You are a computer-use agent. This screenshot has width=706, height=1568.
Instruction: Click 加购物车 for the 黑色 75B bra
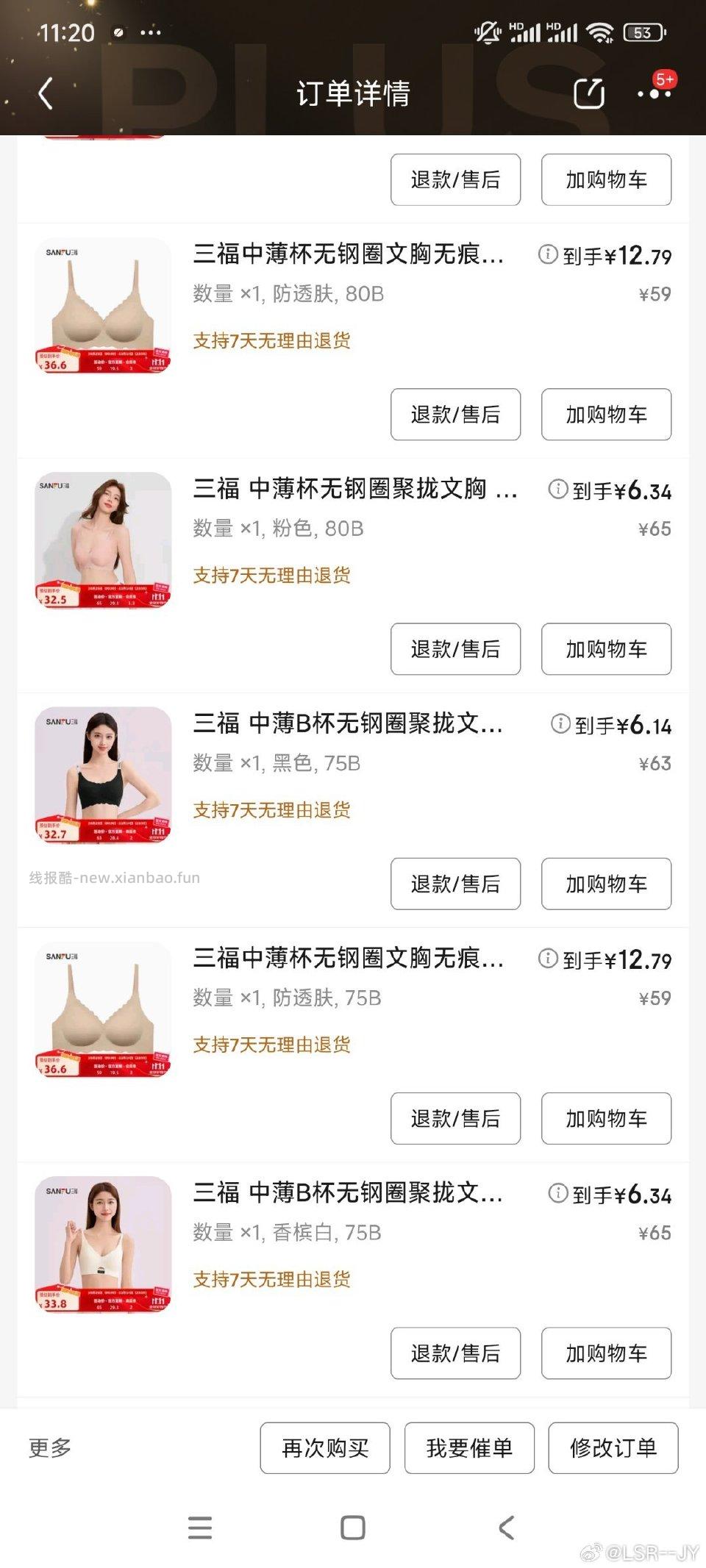pyautogui.click(x=605, y=884)
